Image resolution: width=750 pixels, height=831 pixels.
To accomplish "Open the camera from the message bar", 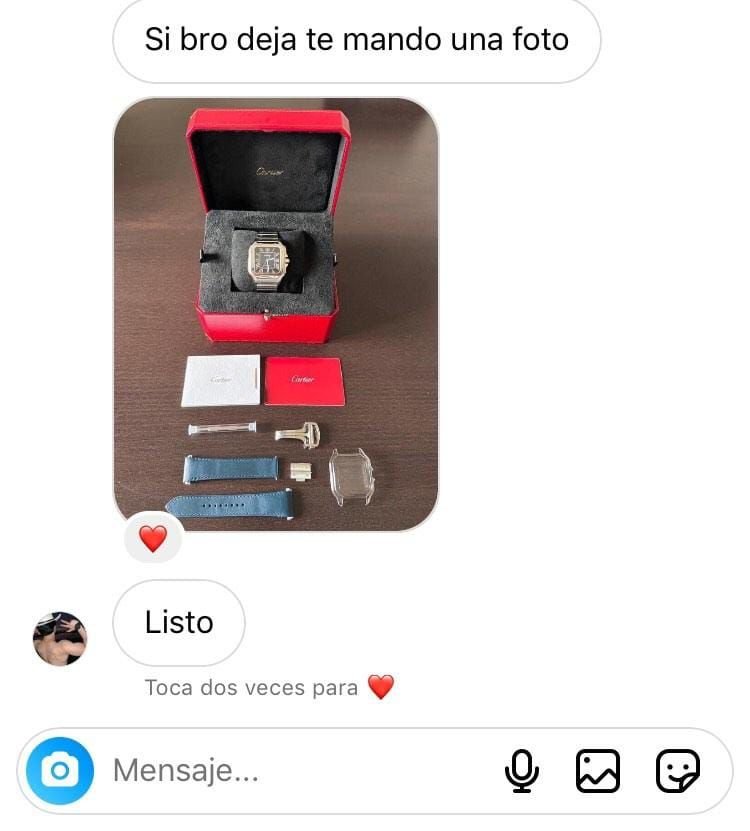I will tap(60, 771).
